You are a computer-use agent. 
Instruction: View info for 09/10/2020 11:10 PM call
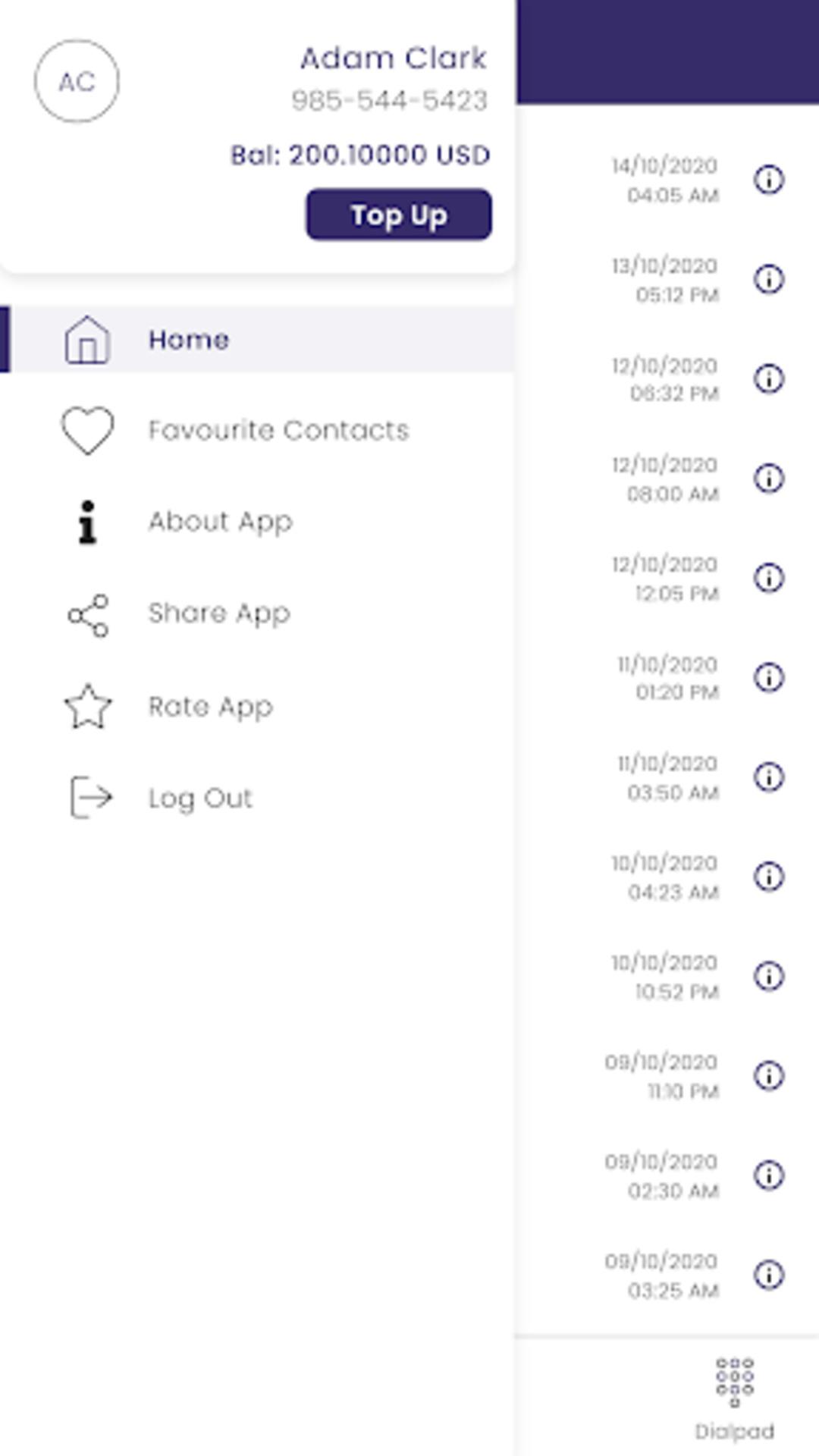pyautogui.click(x=769, y=1075)
